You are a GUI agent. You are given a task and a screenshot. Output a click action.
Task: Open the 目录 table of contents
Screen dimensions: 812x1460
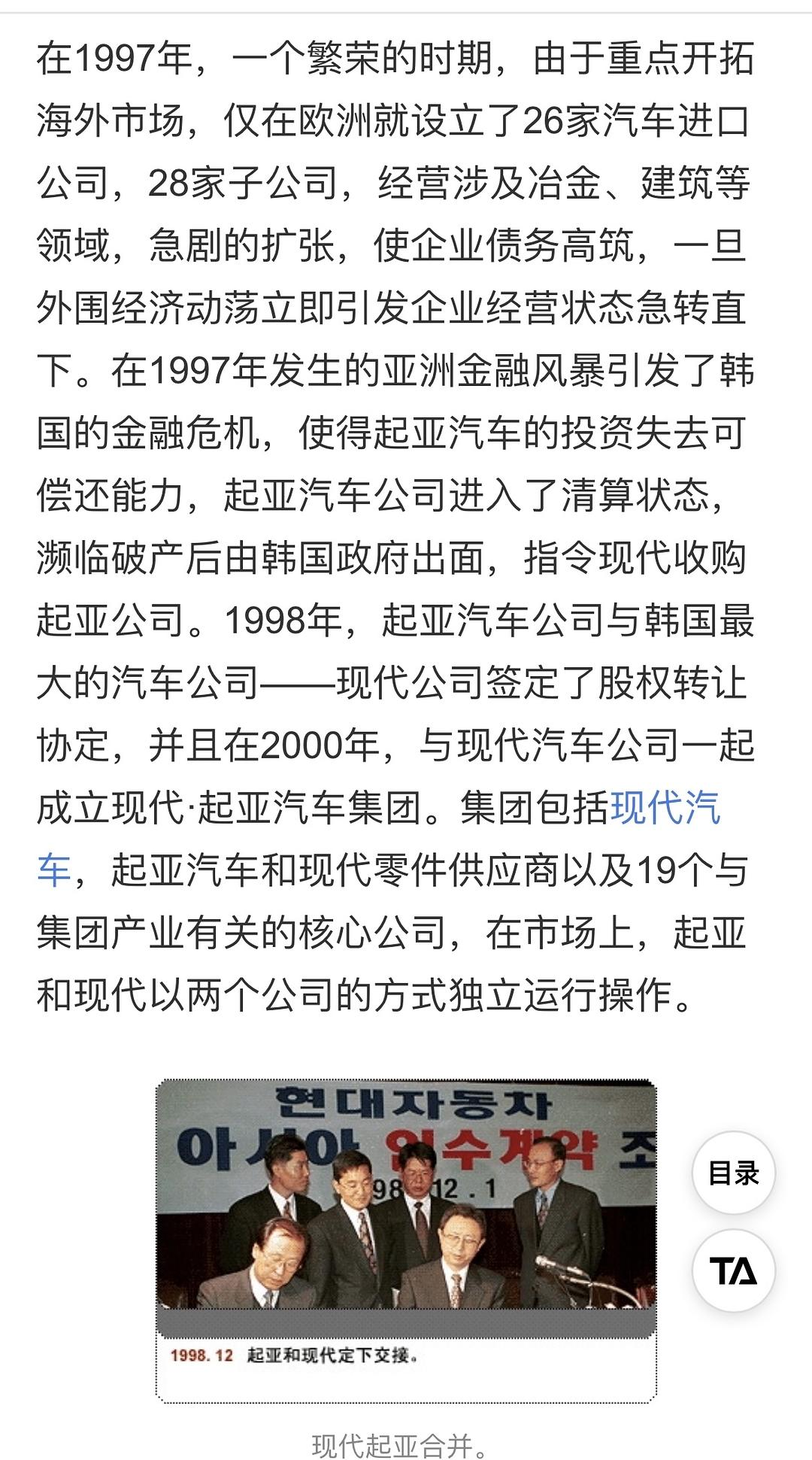click(x=734, y=1173)
